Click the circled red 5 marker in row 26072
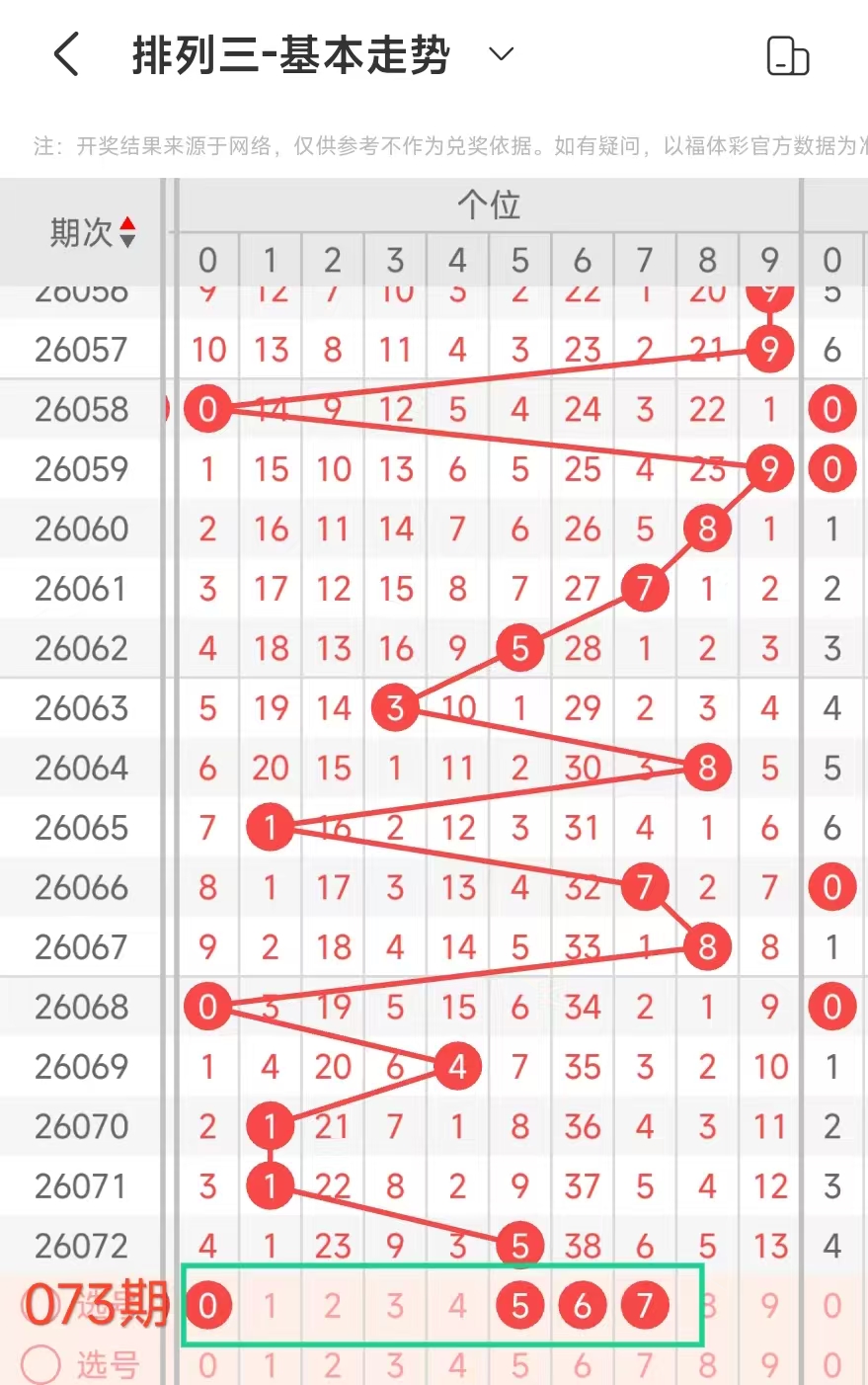Viewport: 868px width, 1385px height. (520, 1245)
